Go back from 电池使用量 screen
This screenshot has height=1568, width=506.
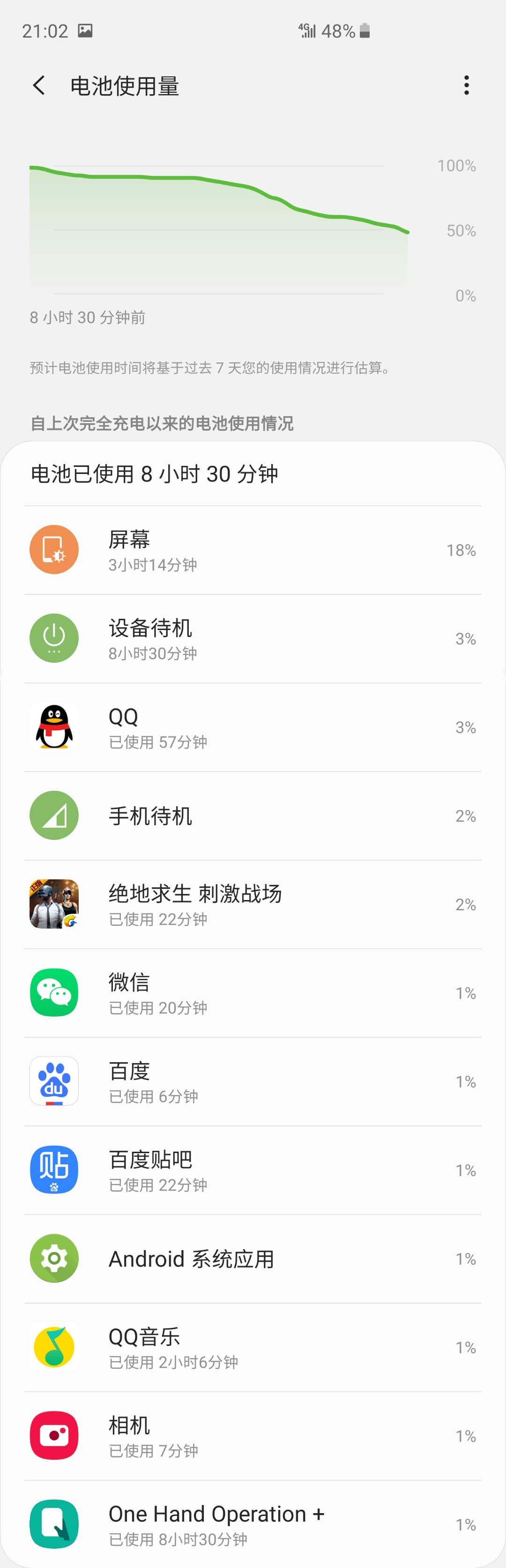pyautogui.click(x=39, y=86)
